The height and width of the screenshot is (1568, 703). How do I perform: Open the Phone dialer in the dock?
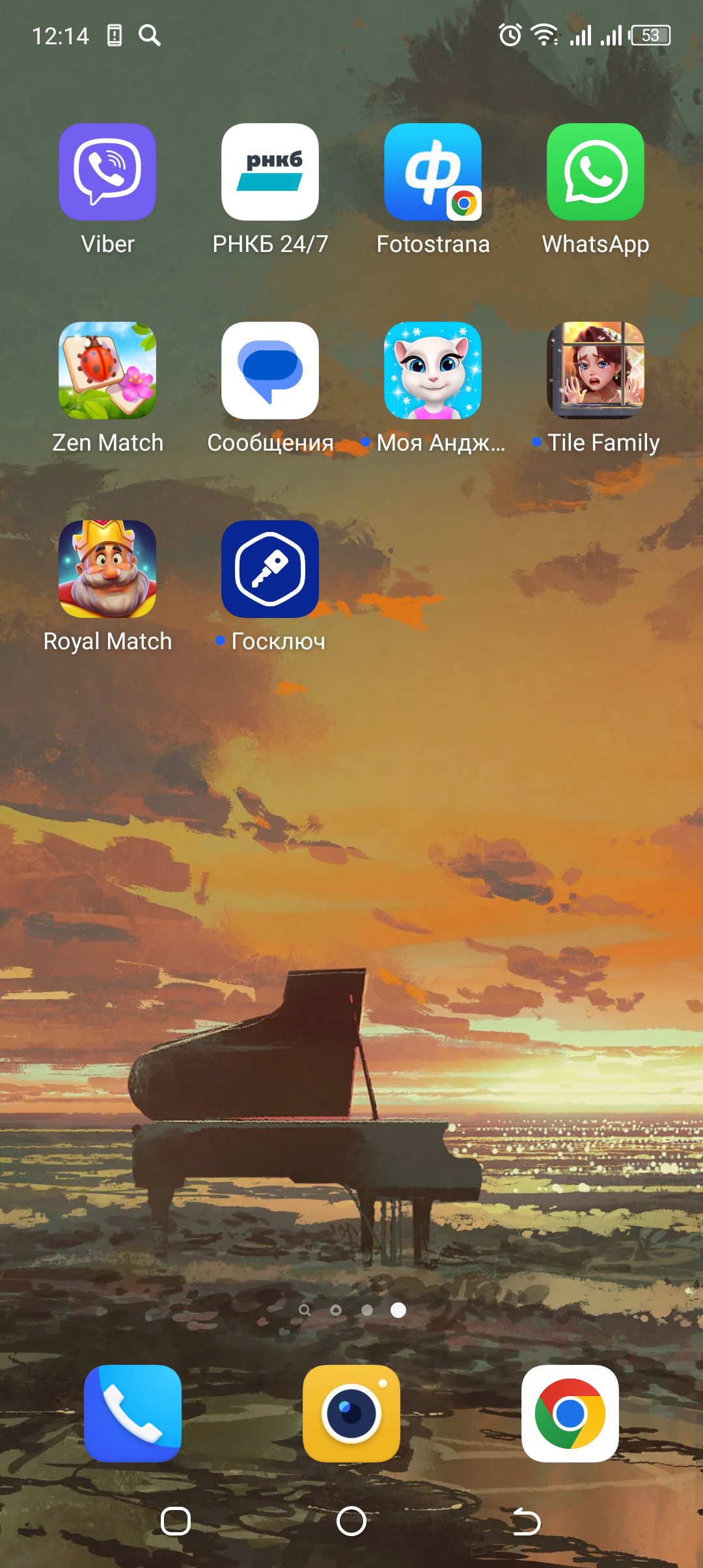click(133, 1414)
